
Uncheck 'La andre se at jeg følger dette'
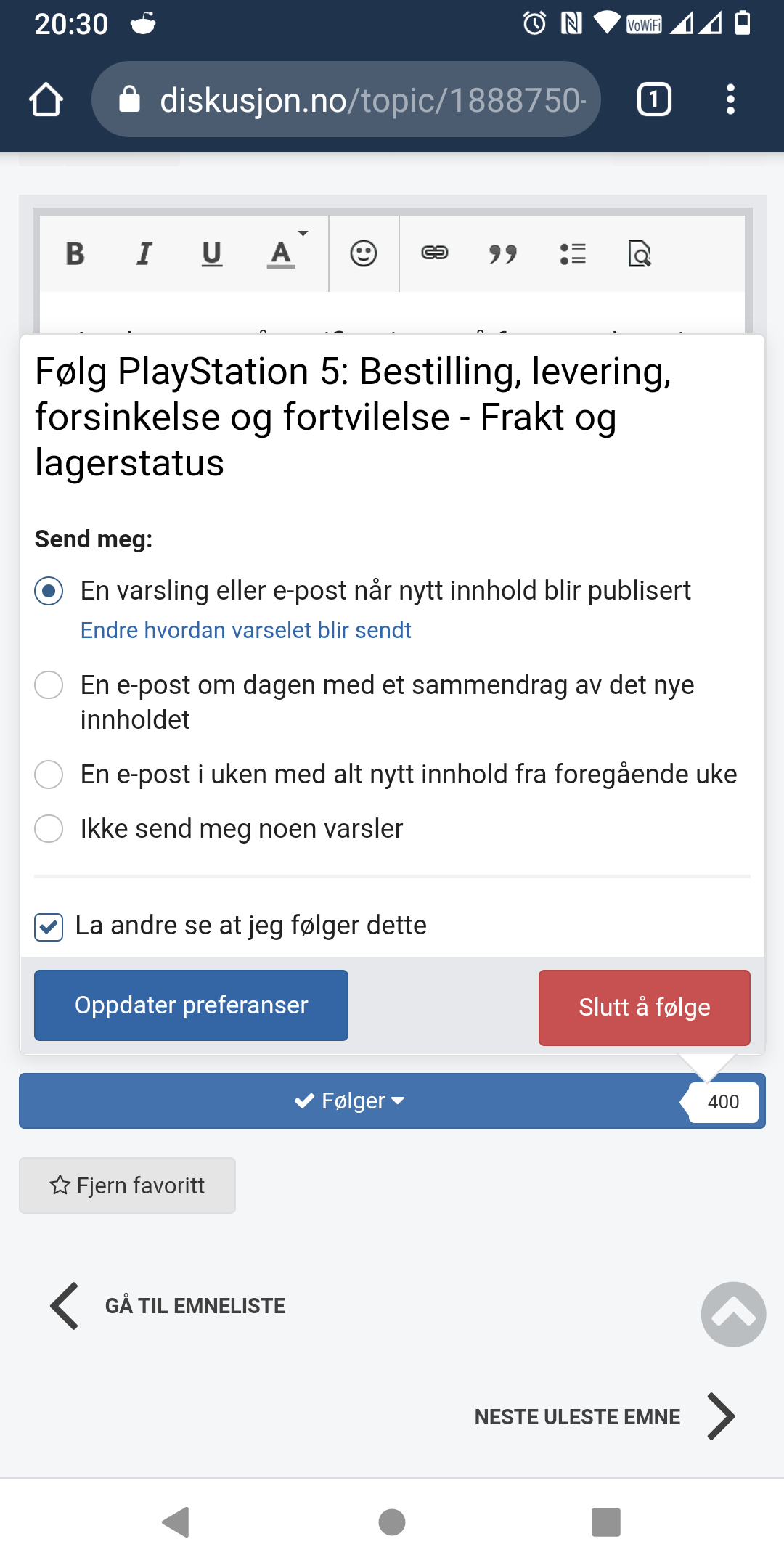tap(49, 927)
